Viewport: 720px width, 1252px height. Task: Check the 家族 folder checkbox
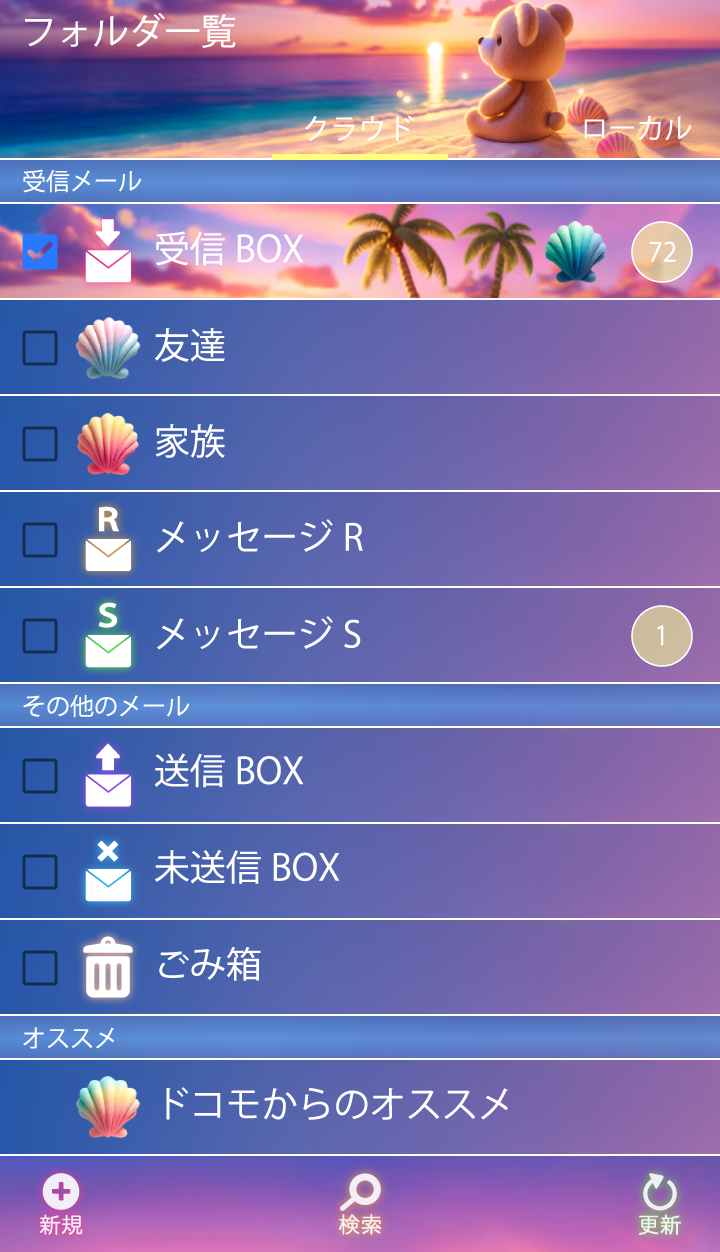pyautogui.click(x=40, y=444)
